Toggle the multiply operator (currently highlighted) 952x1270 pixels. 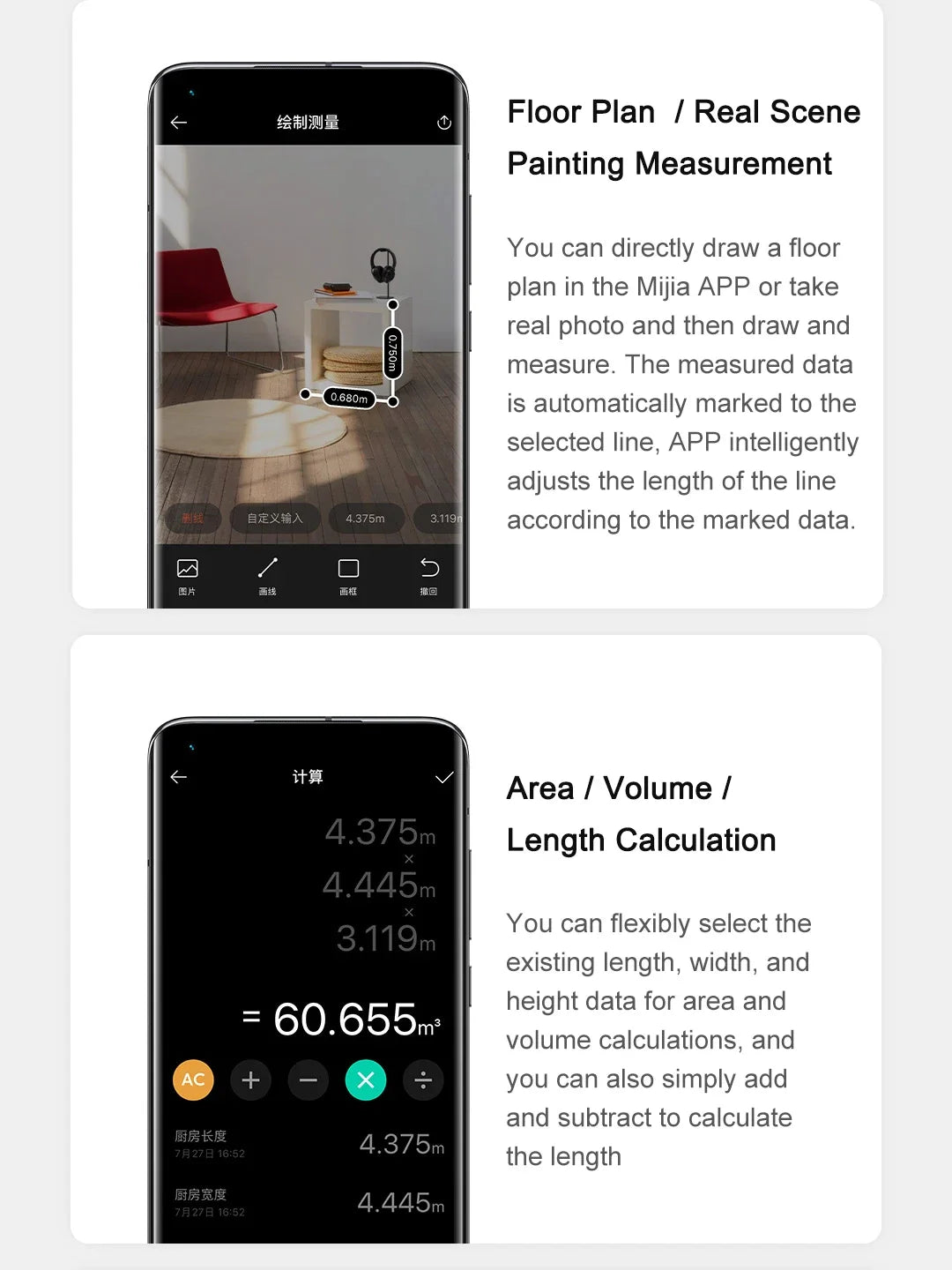(x=366, y=1080)
